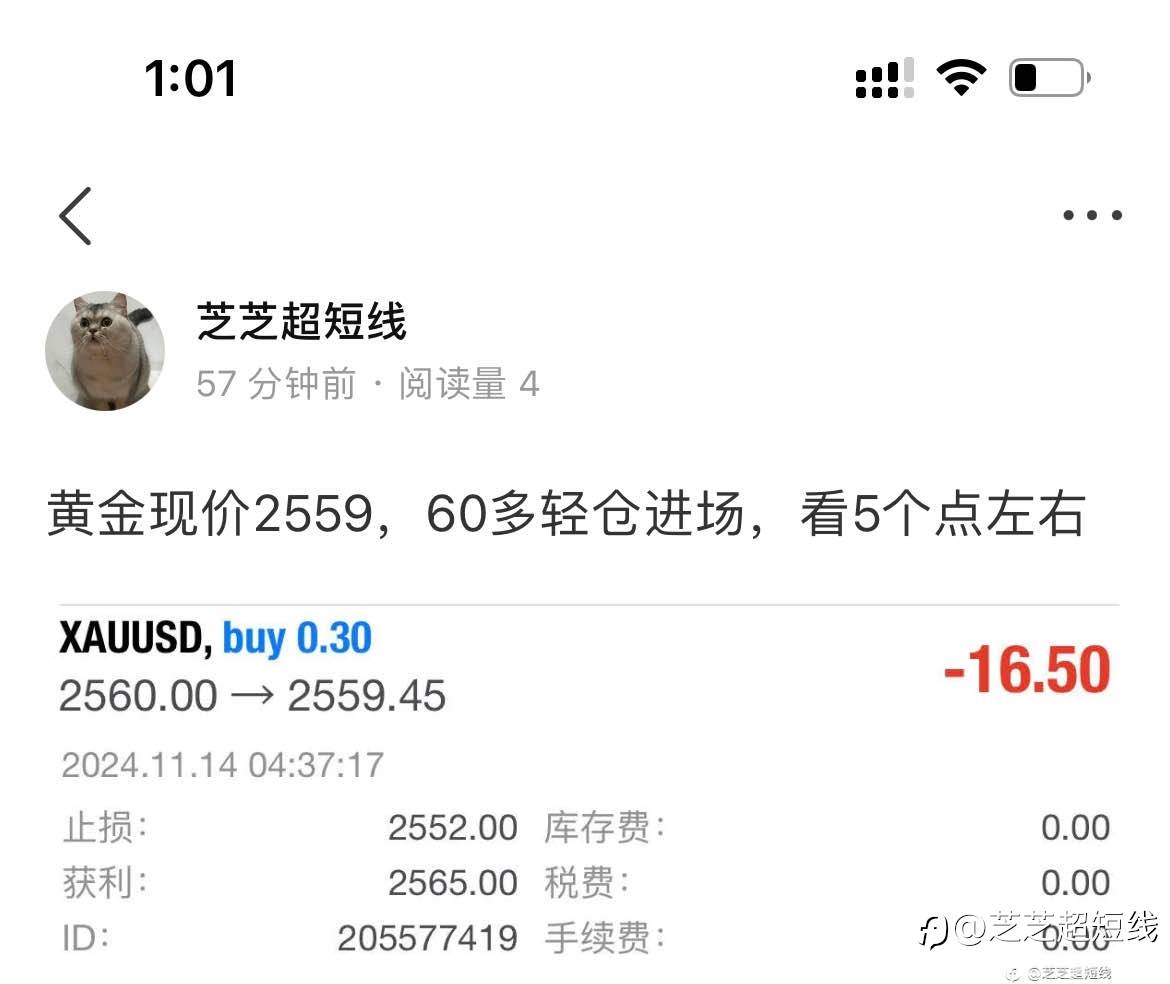Open the XAUUSD trade screenshot image

pos(589,793)
